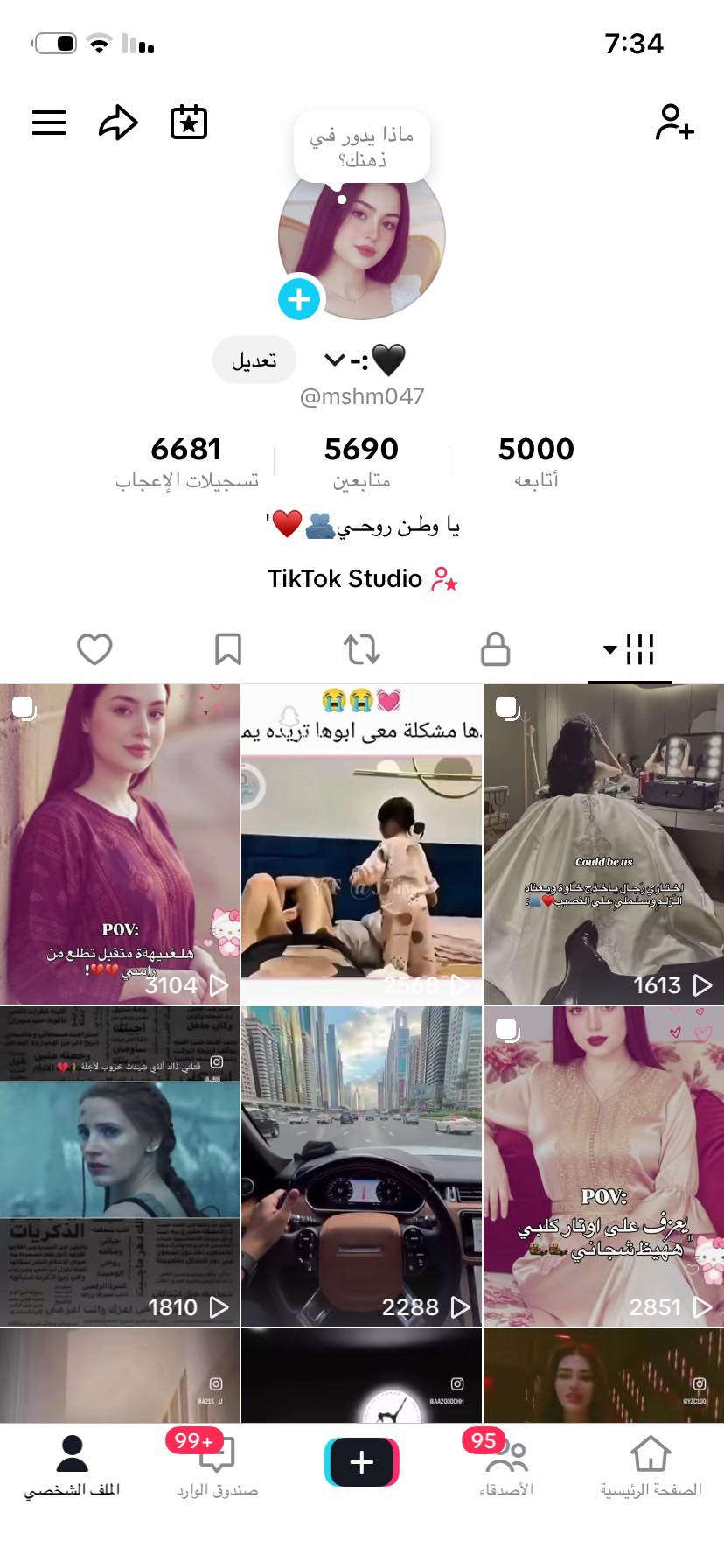Open the 5000 أتابعه following list
724x1568 pixels.
535,462
